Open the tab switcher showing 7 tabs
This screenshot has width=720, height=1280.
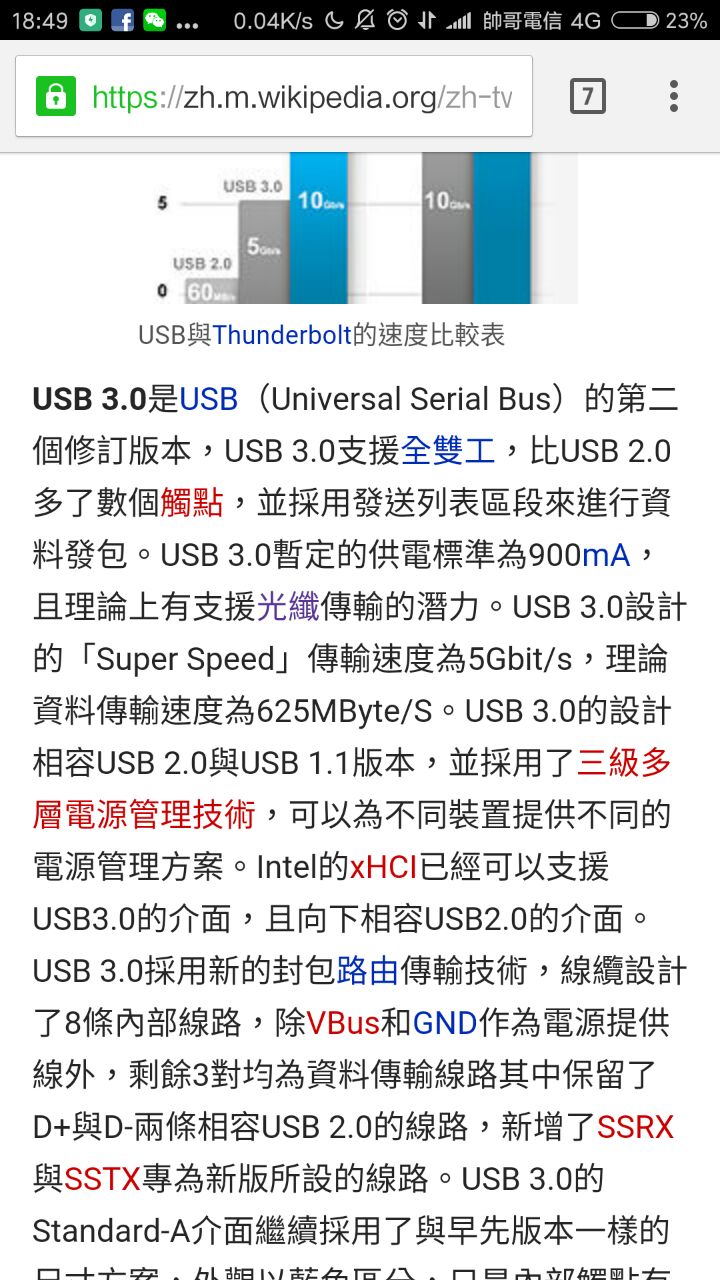point(587,97)
